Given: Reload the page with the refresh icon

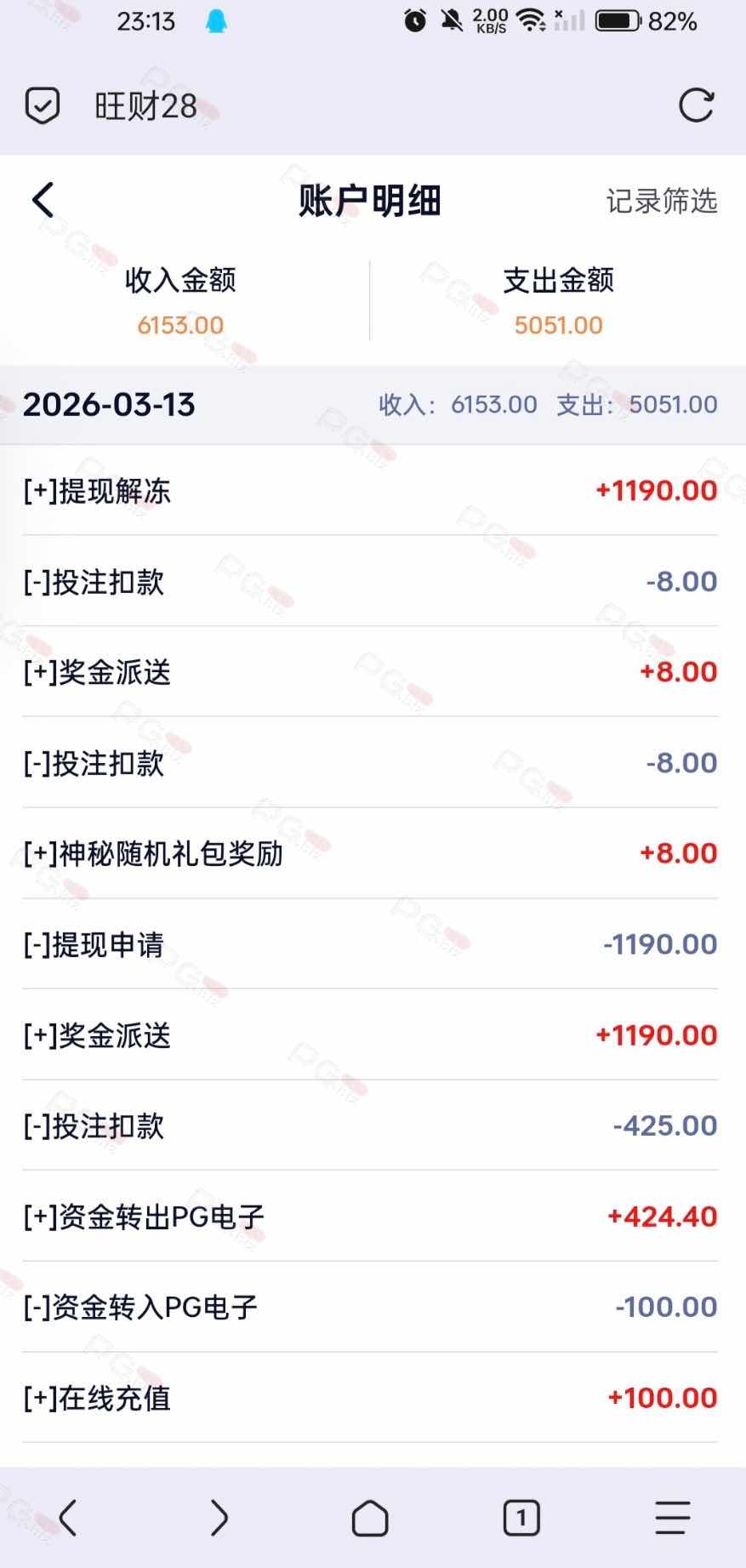Looking at the screenshot, I should (696, 106).
